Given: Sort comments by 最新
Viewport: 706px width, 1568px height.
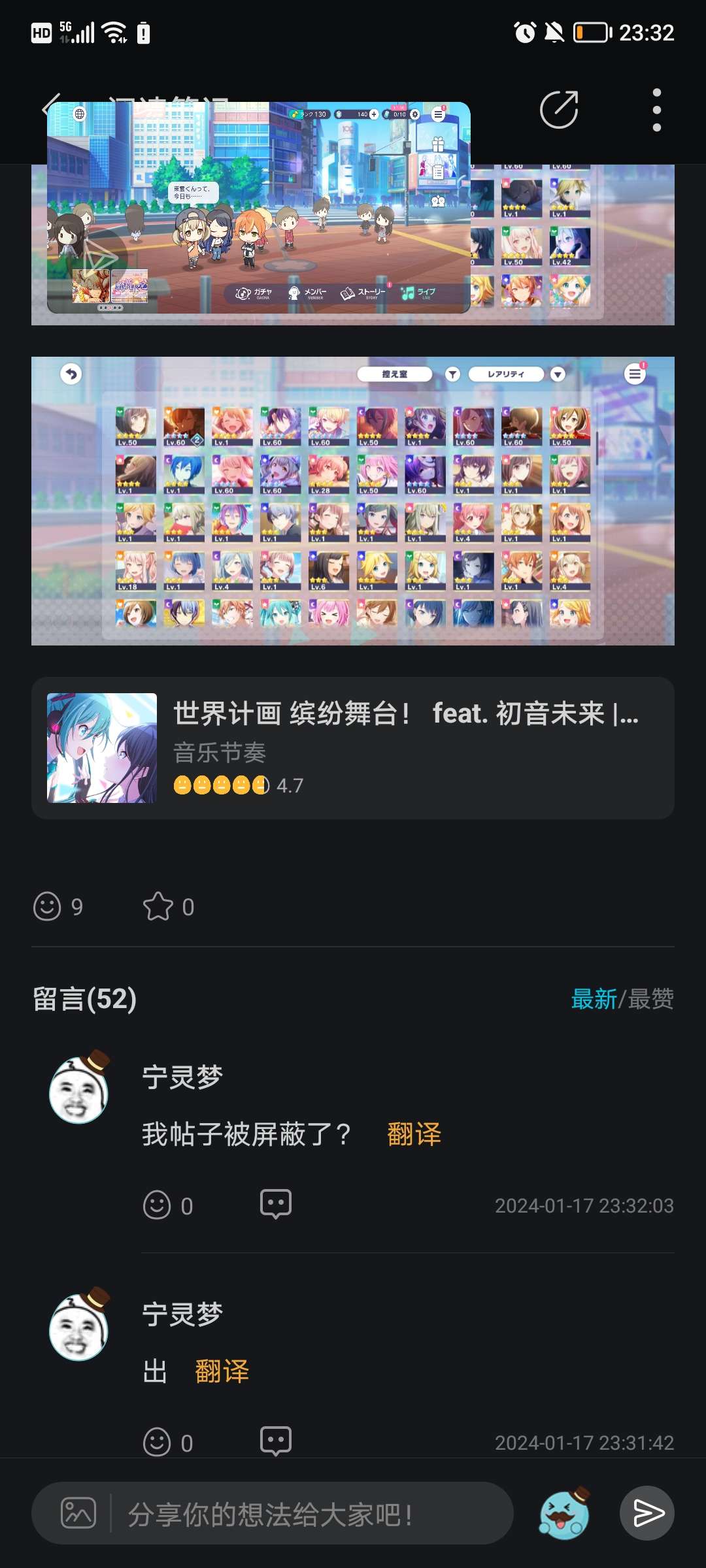Looking at the screenshot, I should pos(593,998).
